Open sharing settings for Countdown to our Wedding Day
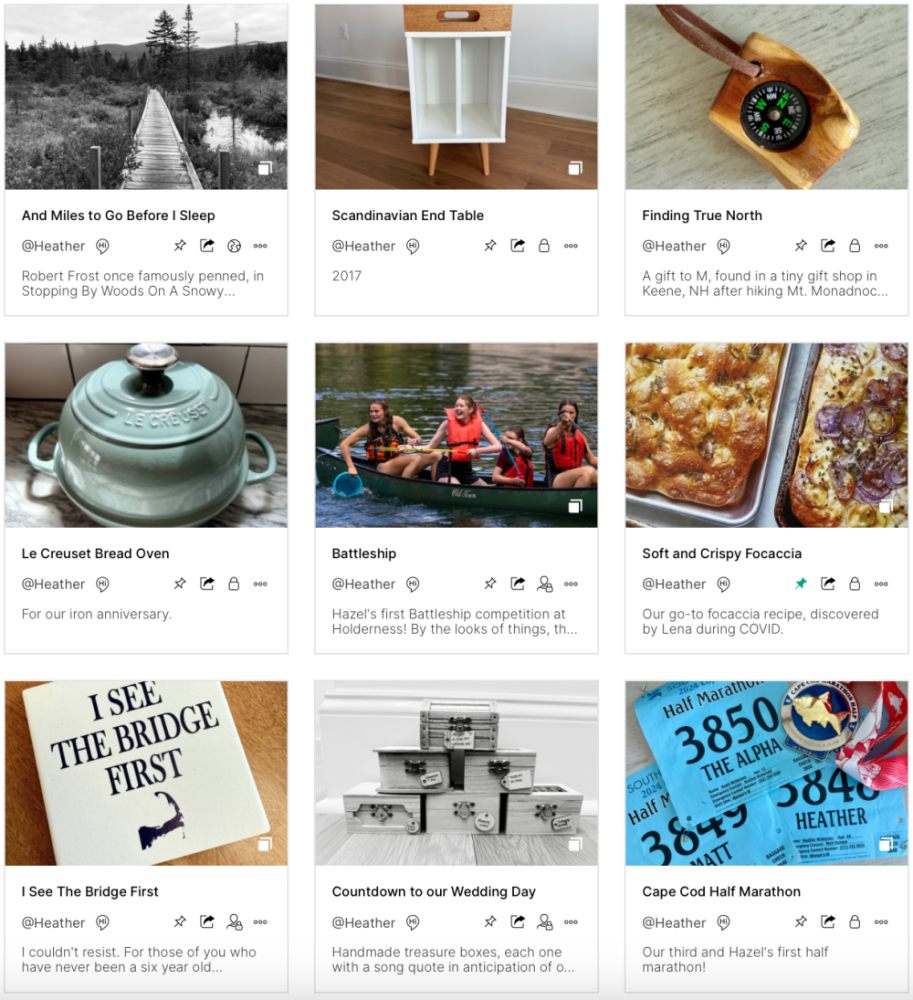This screenshot has height=1000, width=913. point(544,922)
